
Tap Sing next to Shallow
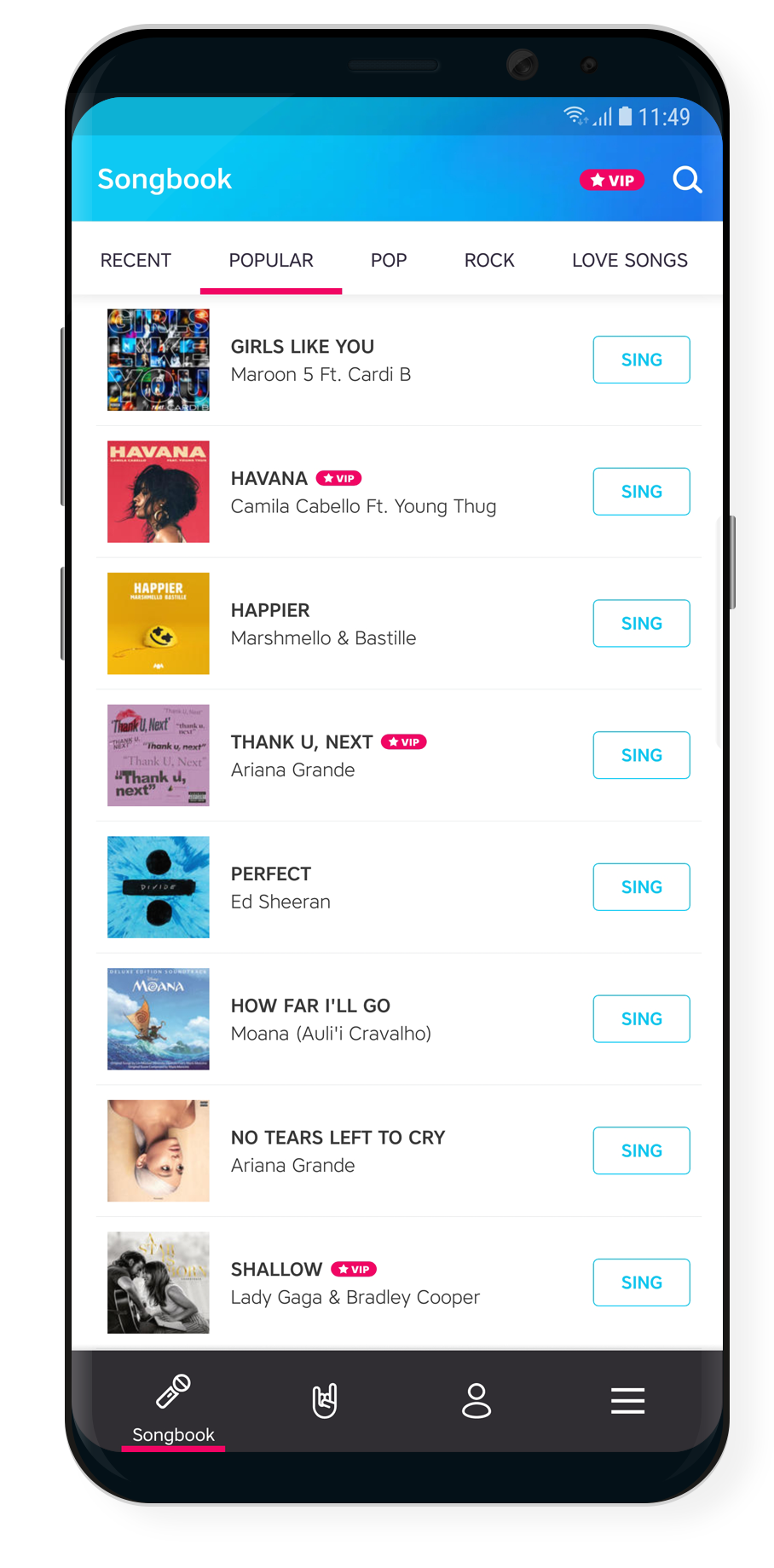click(x=641, y=1283)
